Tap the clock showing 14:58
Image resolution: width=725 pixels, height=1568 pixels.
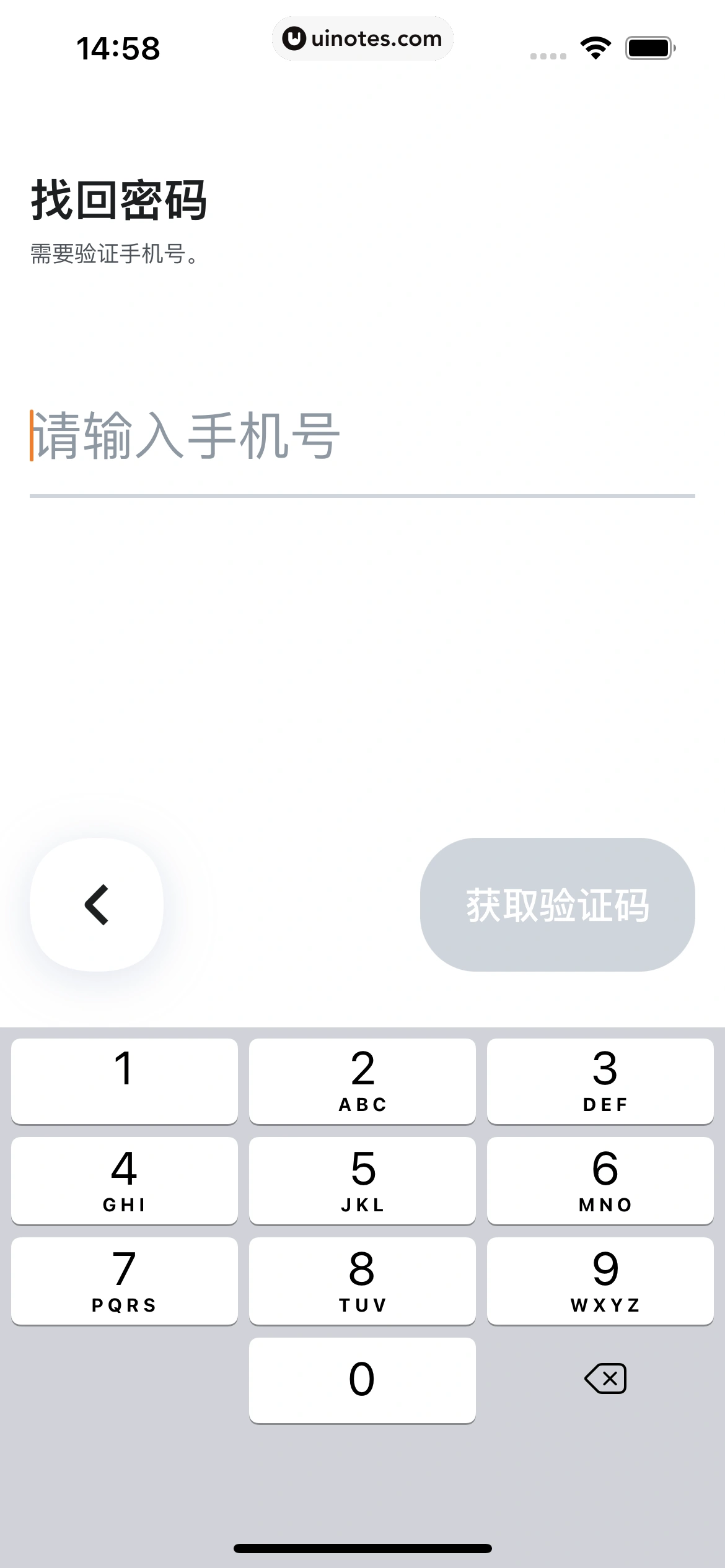coord(118,48)
